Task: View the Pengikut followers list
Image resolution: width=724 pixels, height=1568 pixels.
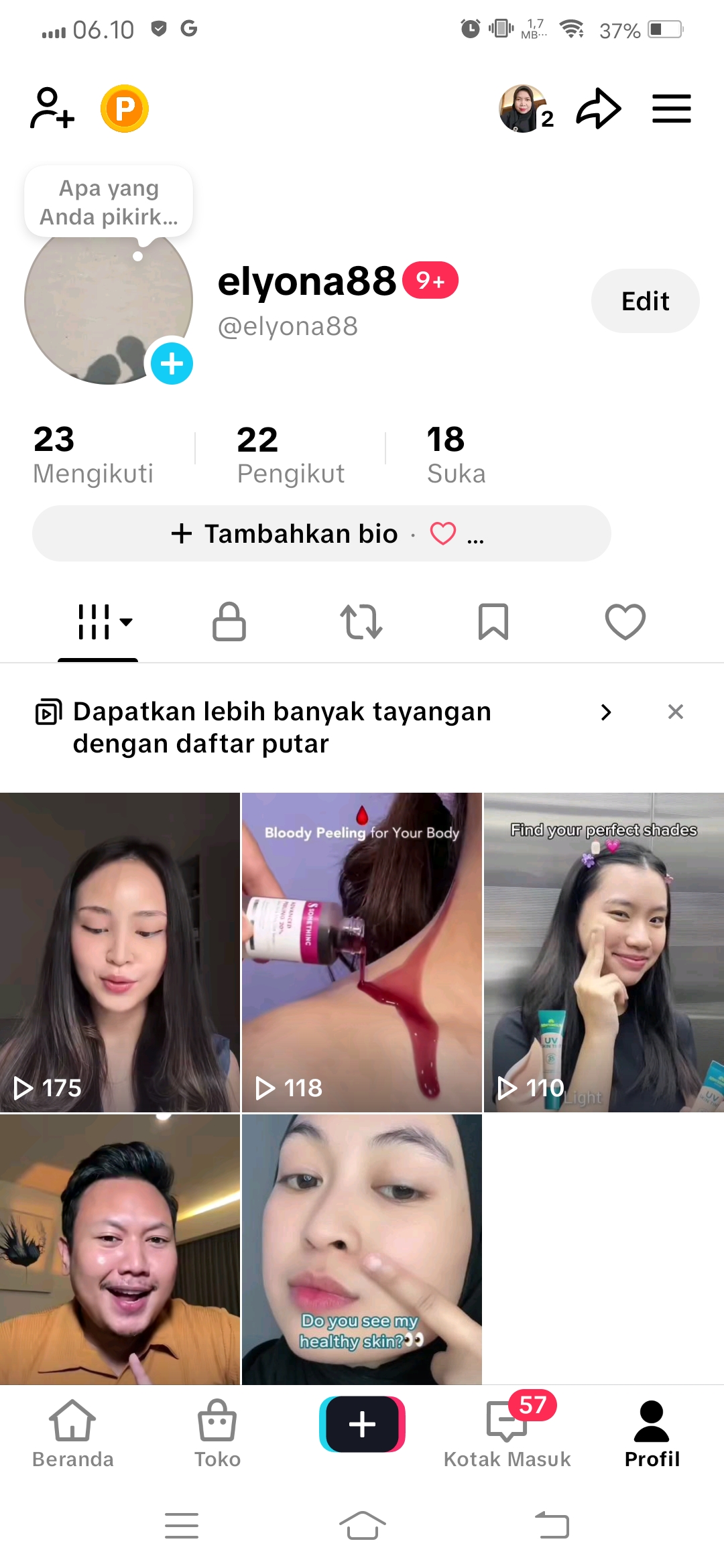Action: tap(290, 454)
